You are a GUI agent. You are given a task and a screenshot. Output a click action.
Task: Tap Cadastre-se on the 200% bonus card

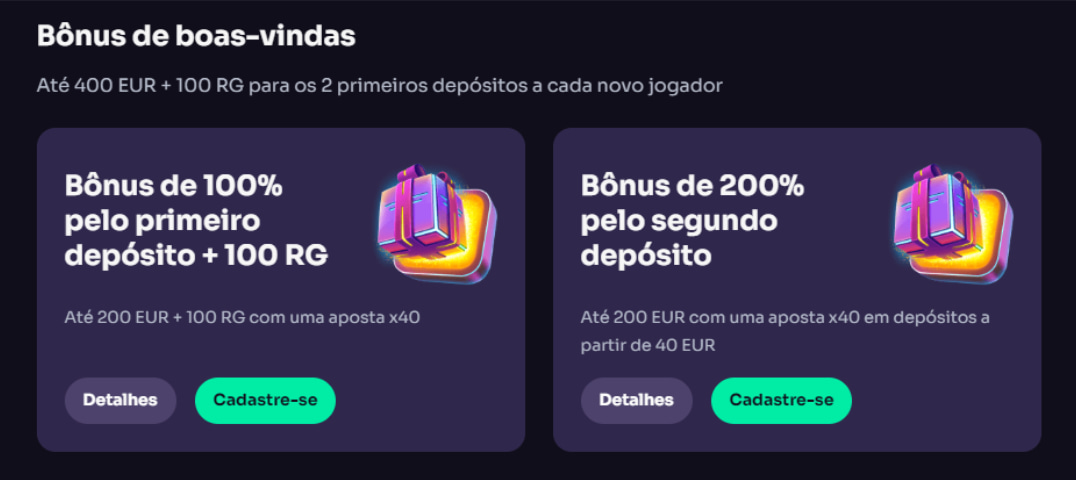[781, 400]
